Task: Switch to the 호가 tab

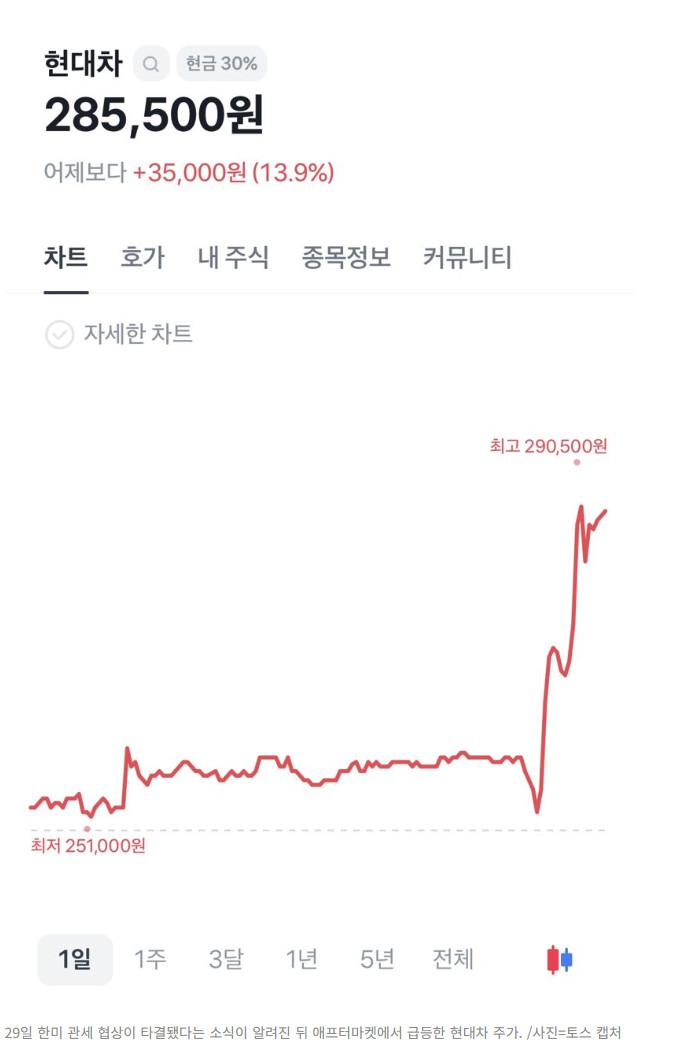Action: [142, 258]
